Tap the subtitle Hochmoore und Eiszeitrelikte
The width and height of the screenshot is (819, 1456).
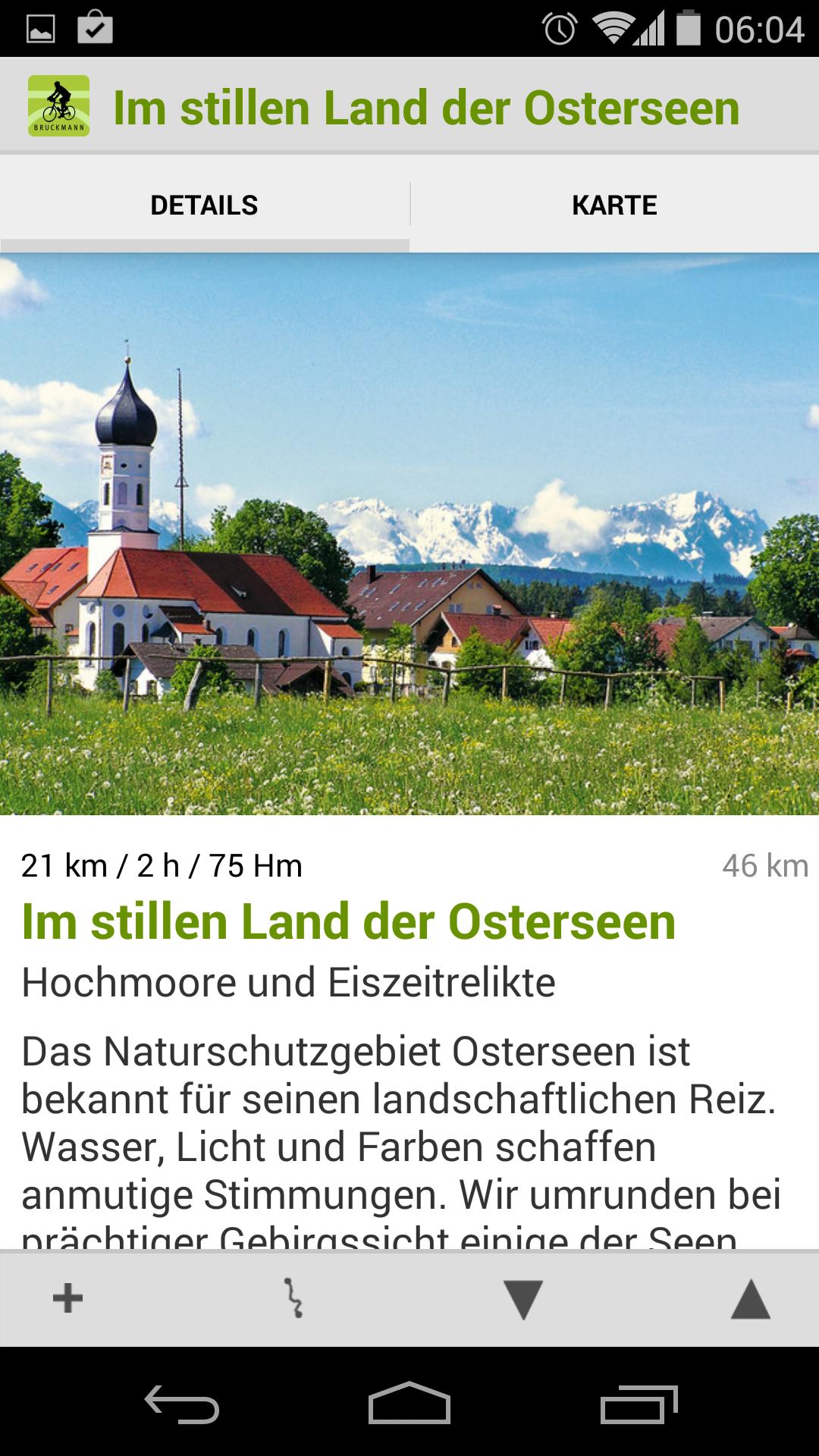click(288, 981)
